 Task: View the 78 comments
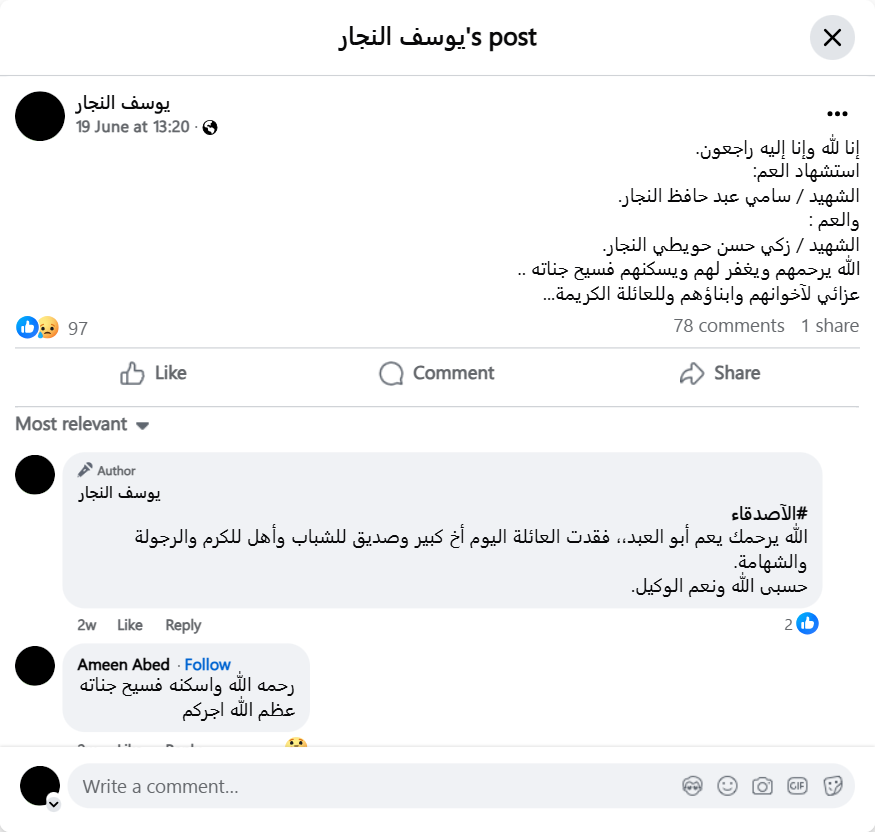728,326
